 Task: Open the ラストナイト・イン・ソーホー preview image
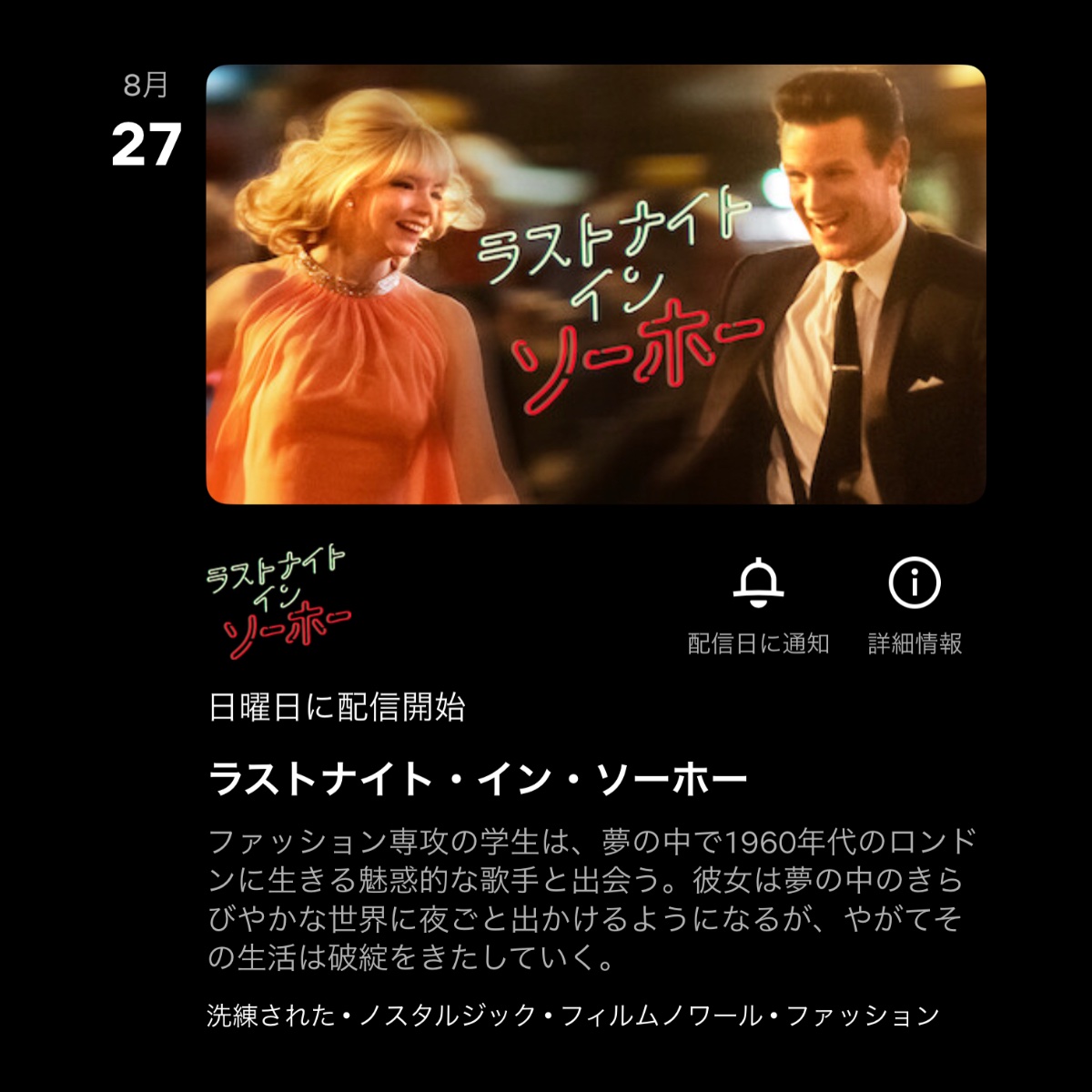pos(596,284)
